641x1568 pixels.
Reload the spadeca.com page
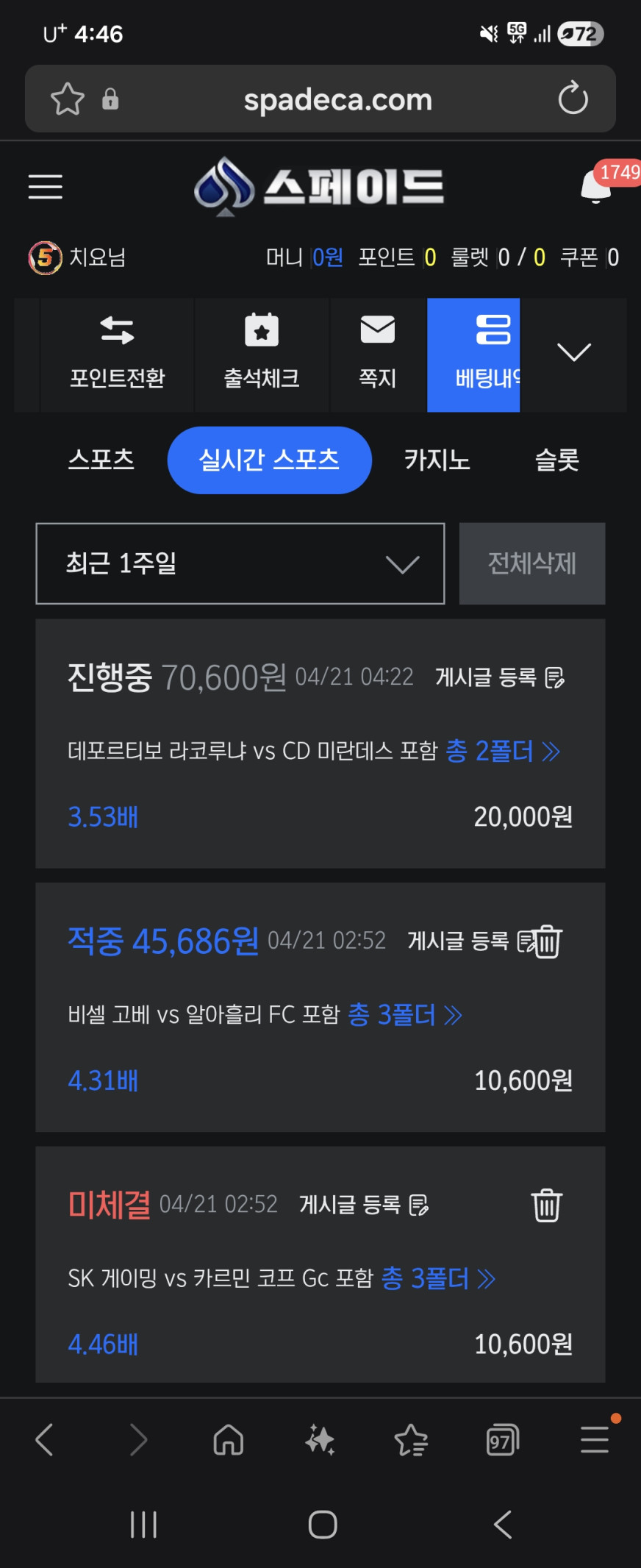point(573,99)
